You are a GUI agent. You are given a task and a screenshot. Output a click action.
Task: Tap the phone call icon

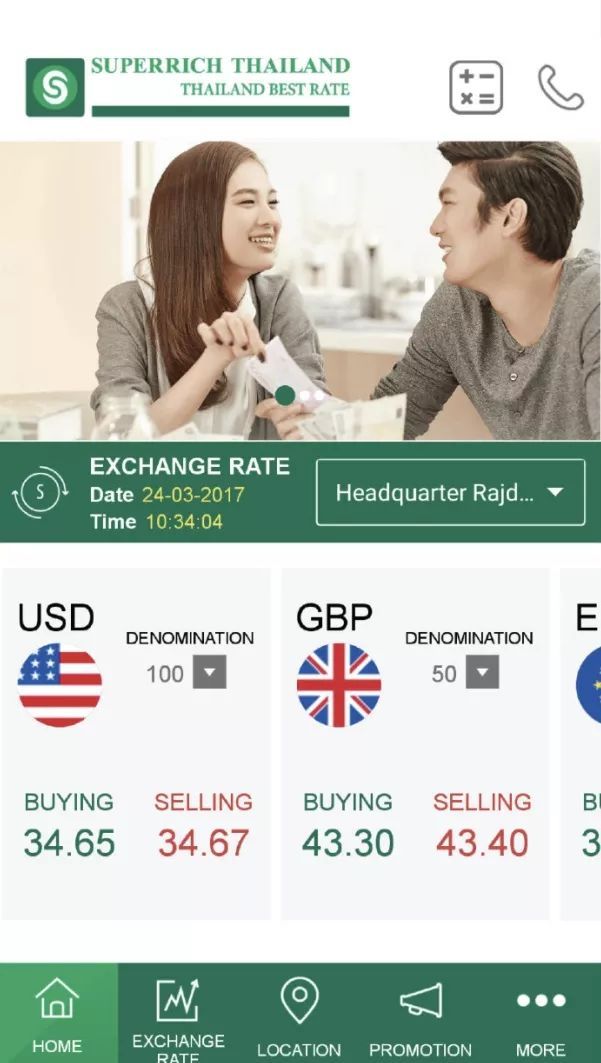coord(560,88)
